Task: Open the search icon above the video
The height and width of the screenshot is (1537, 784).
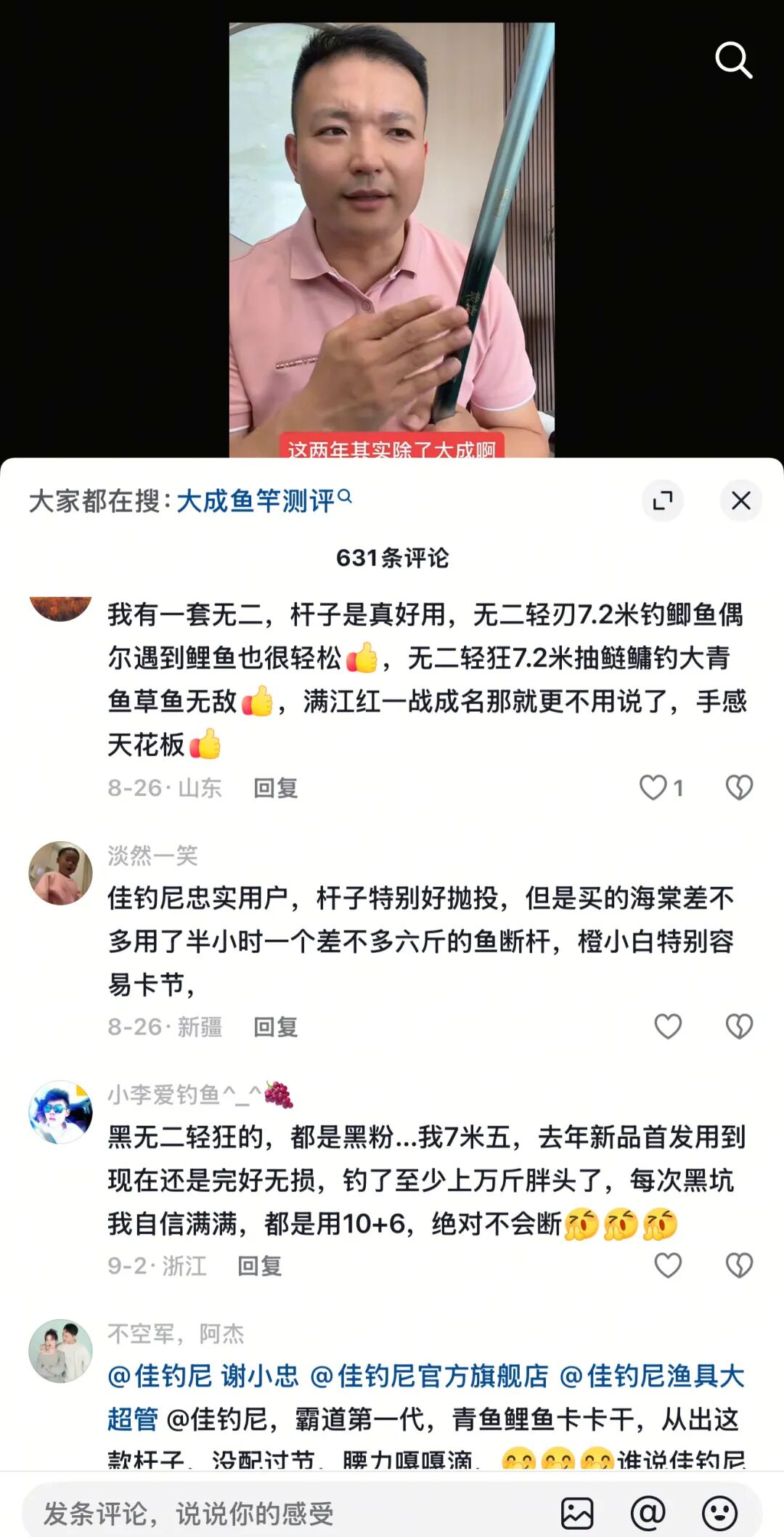Action: 733,60
